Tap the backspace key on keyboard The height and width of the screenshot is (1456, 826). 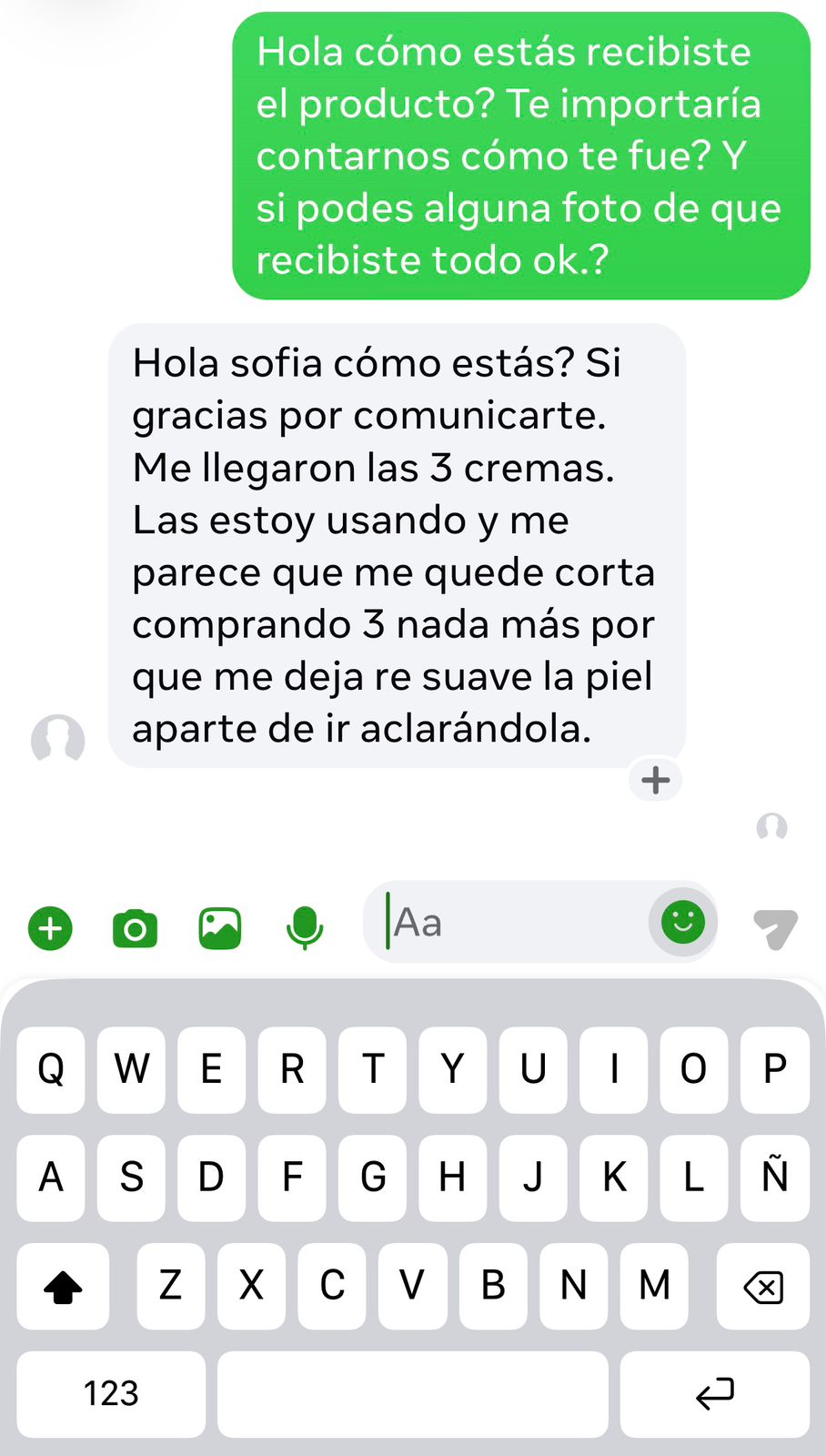point(762,1286)
